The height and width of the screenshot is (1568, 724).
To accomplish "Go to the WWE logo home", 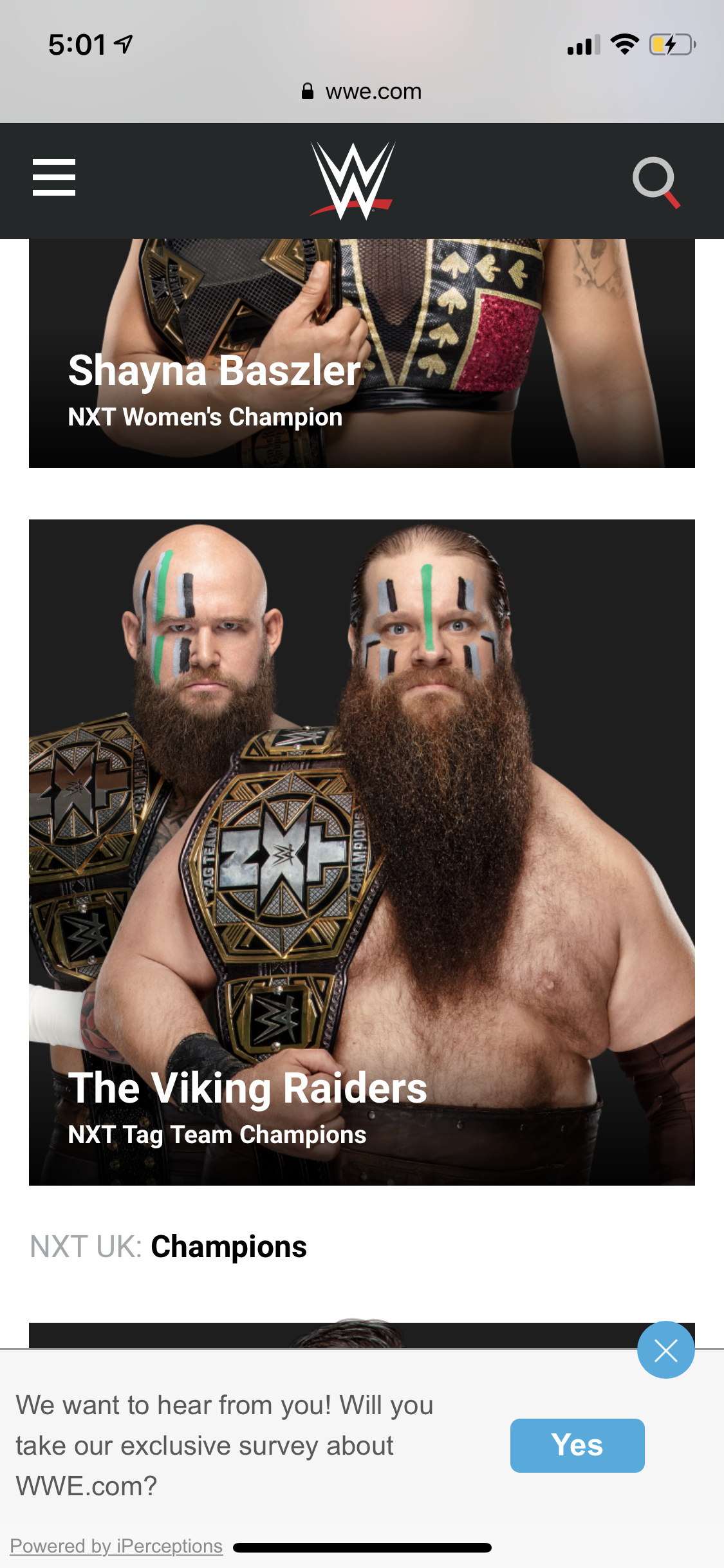I will click(353, 181).
